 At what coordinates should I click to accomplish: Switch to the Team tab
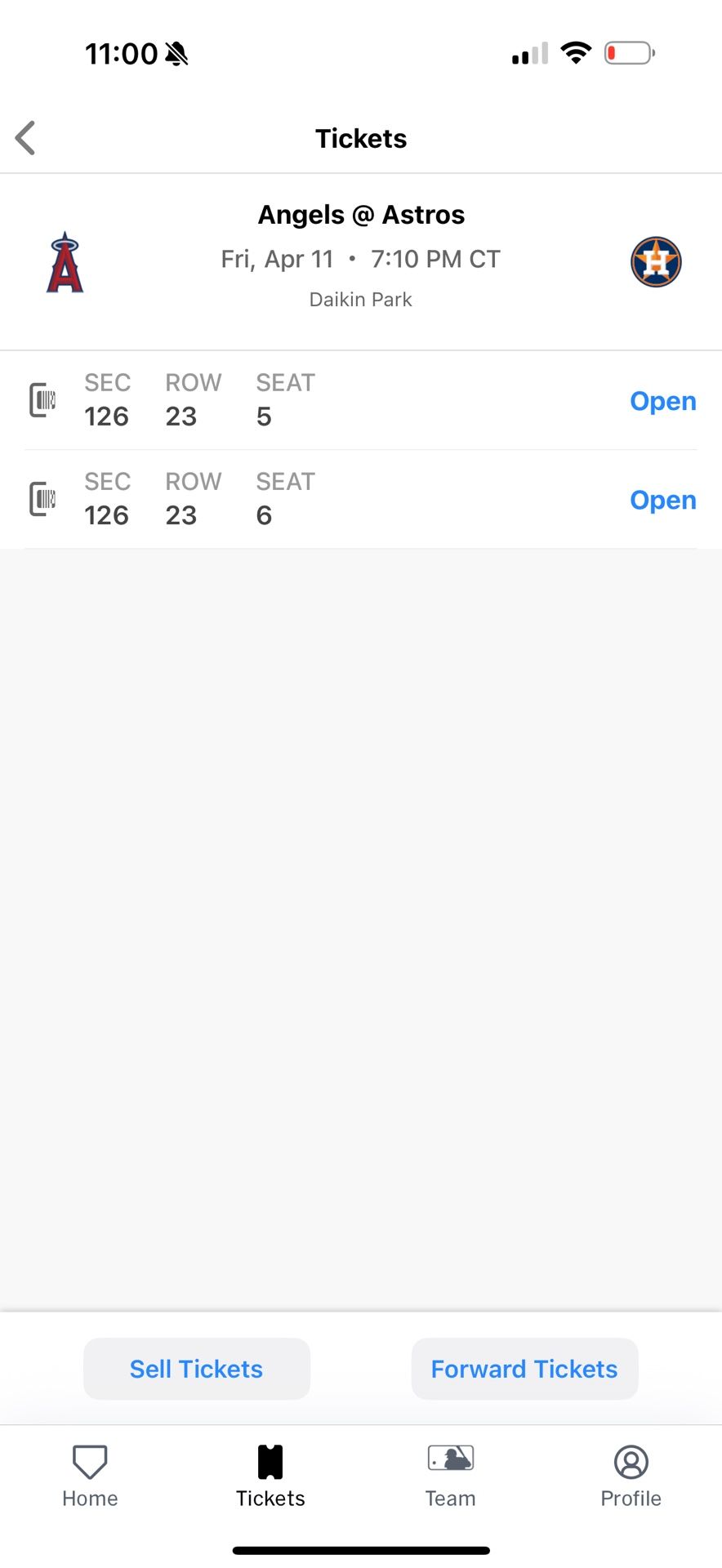(451, 1476)
